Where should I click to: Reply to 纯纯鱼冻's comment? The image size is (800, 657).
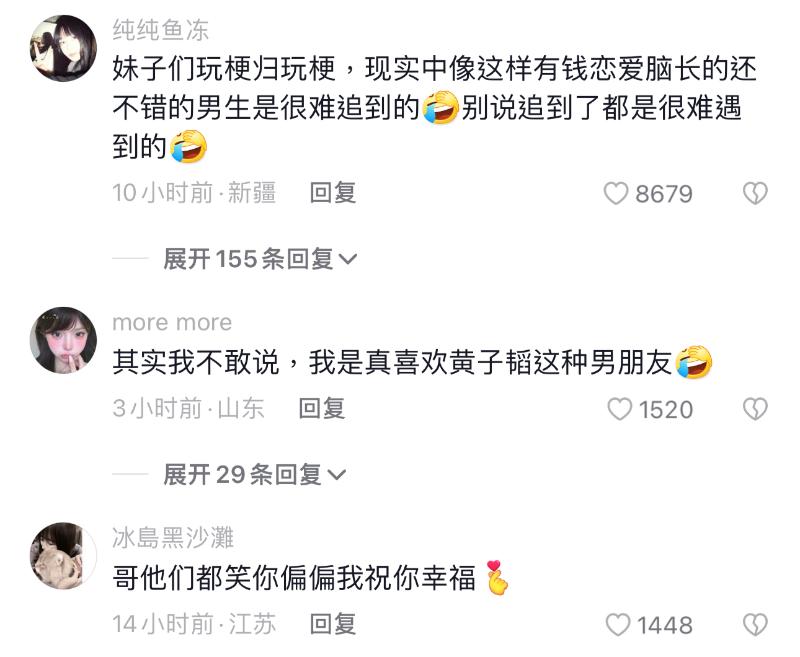point(332,192)
